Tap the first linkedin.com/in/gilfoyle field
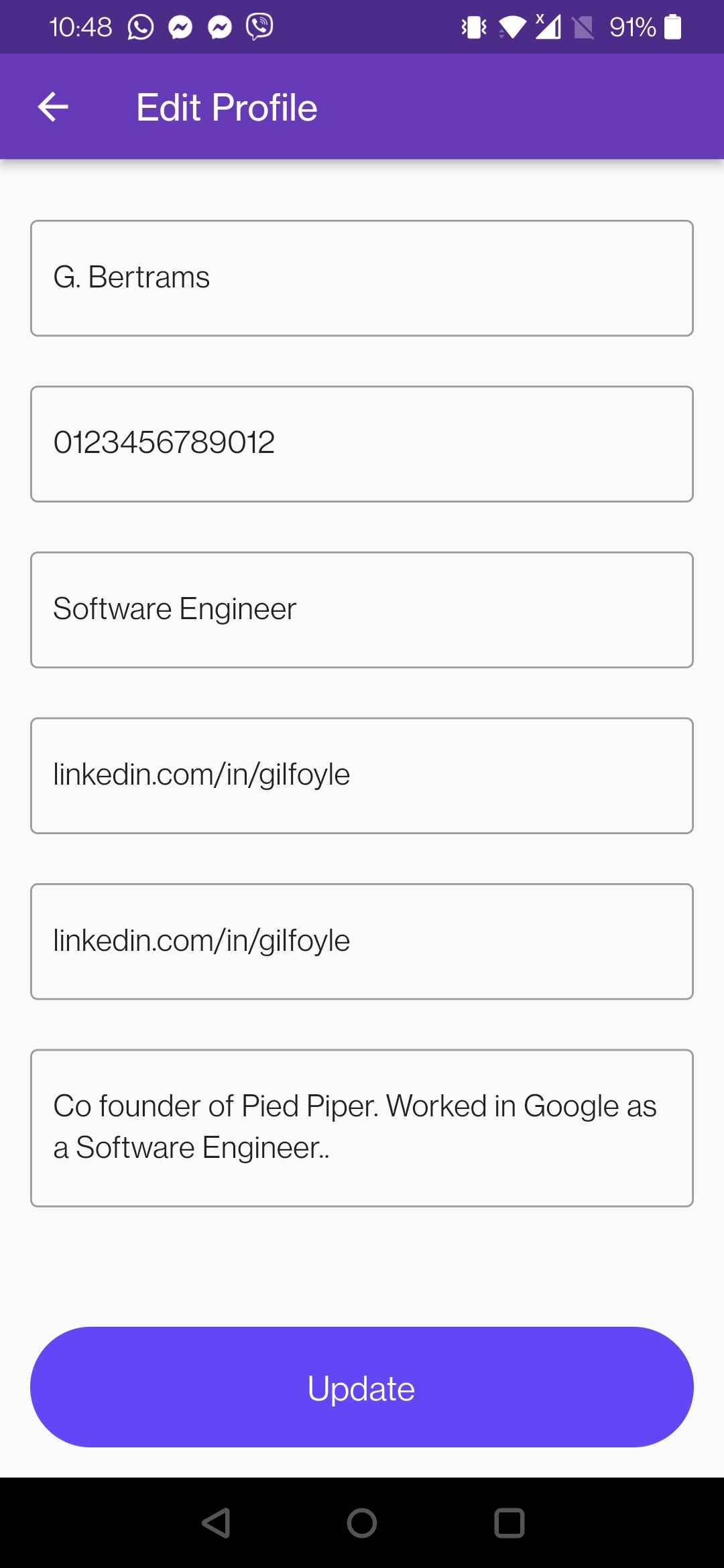Viewport: 724px width, 1568px height. point(362,775)
